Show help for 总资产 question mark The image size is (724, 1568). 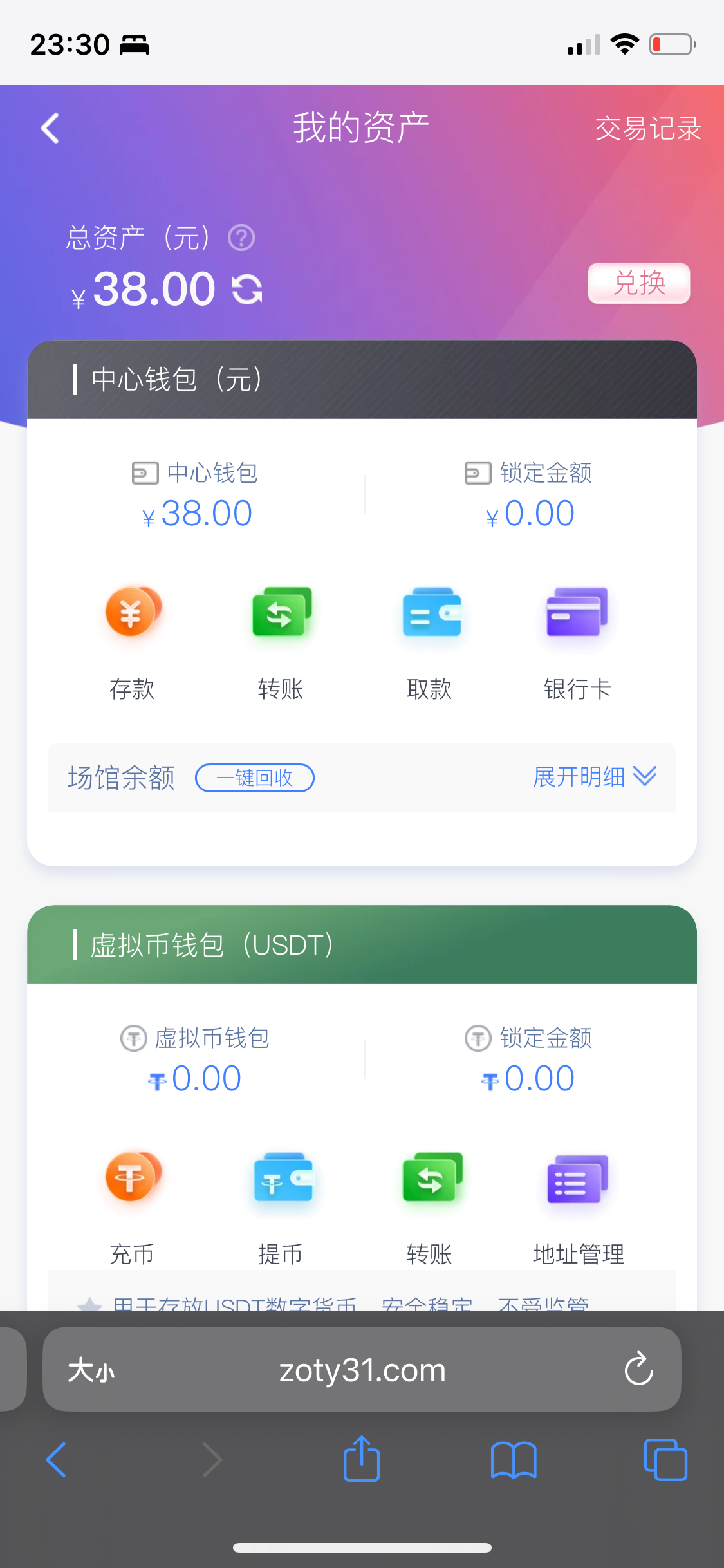click(241, 238)
